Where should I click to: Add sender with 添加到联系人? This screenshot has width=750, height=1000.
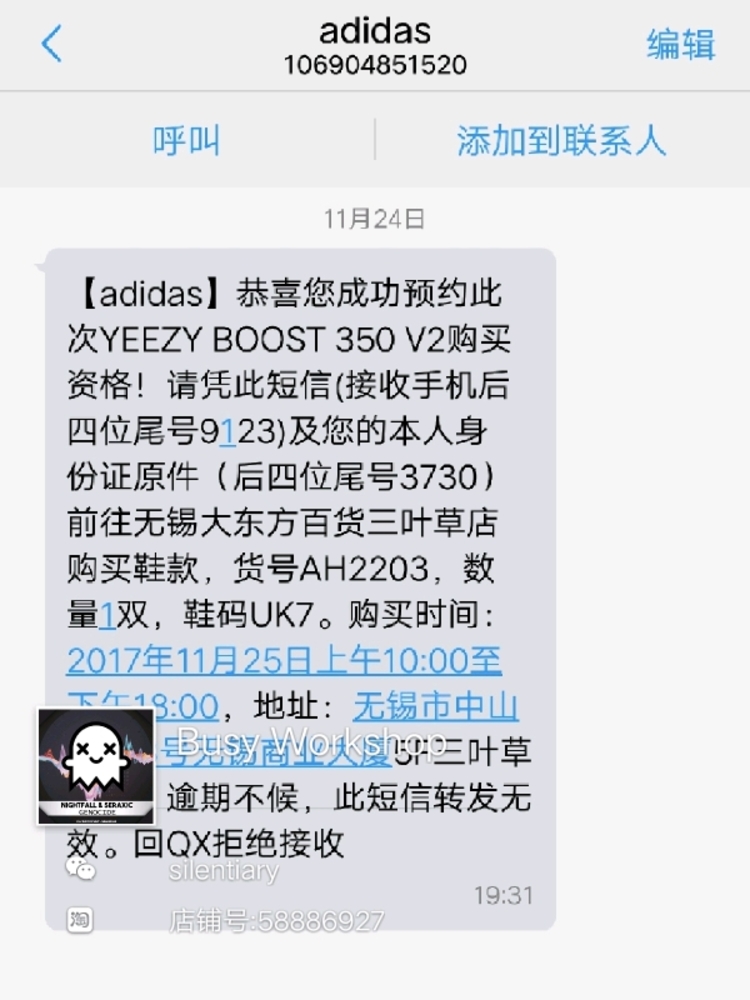(x=561, y=140)
